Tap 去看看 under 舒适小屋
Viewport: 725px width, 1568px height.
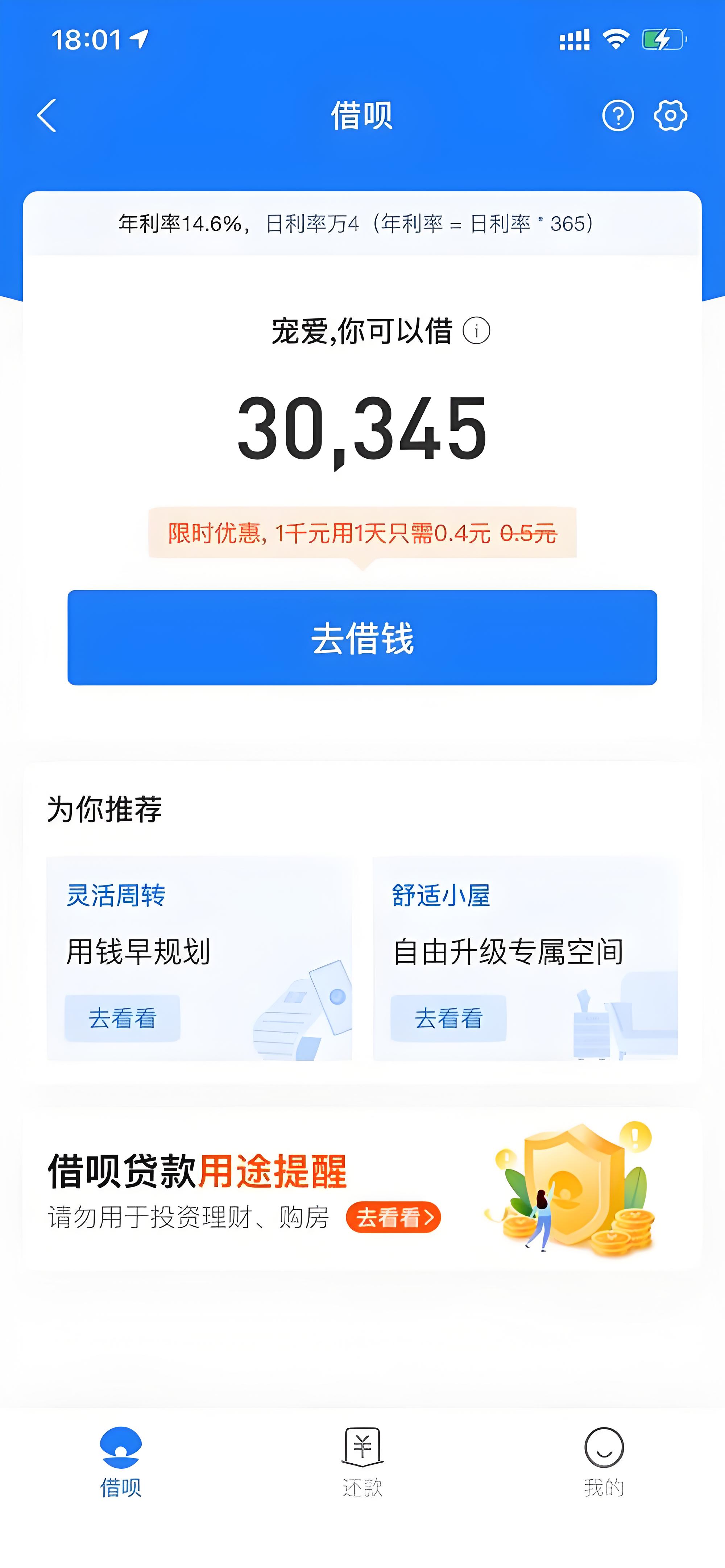[x=449, y=1017]
